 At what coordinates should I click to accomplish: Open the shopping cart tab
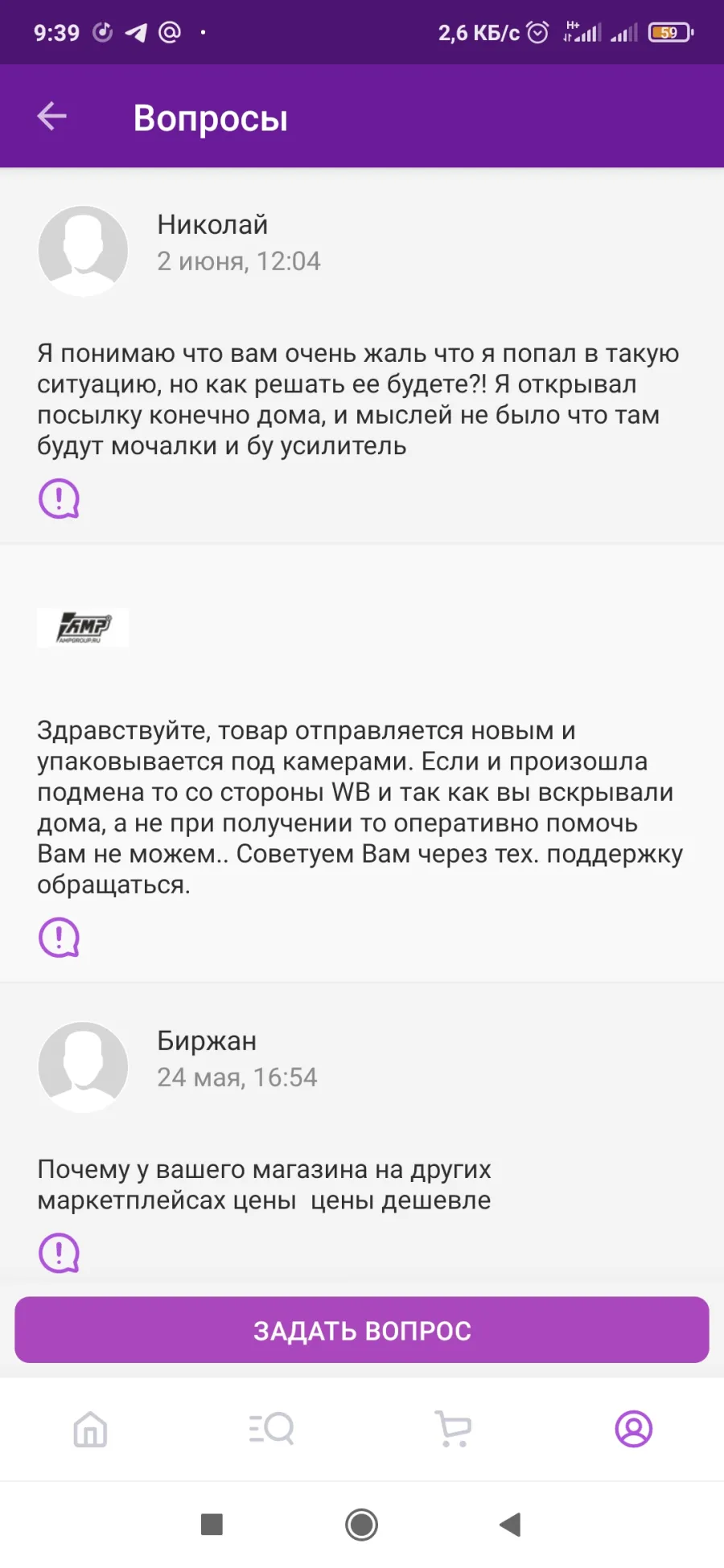[453, 1429]
